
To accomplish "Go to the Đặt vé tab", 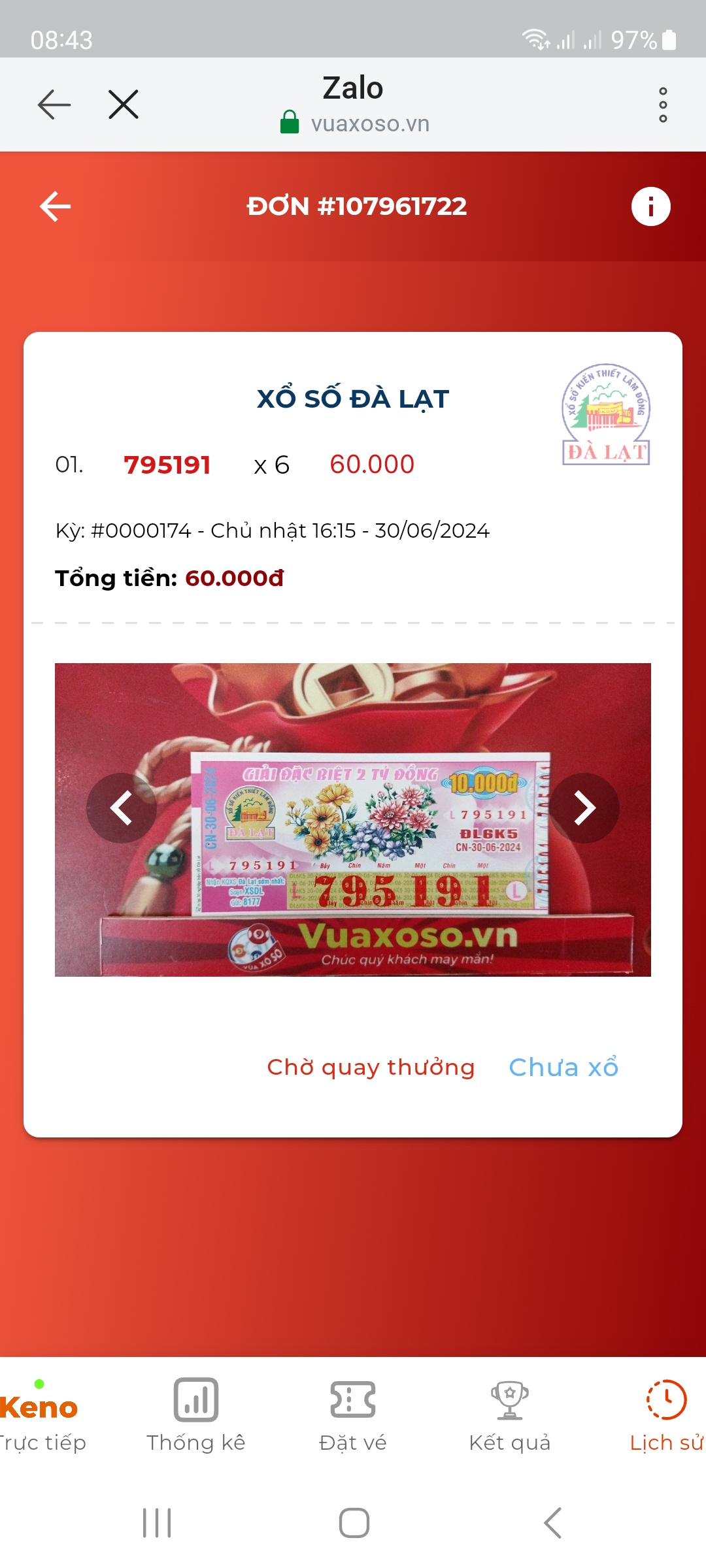I will click(353, 1416).
